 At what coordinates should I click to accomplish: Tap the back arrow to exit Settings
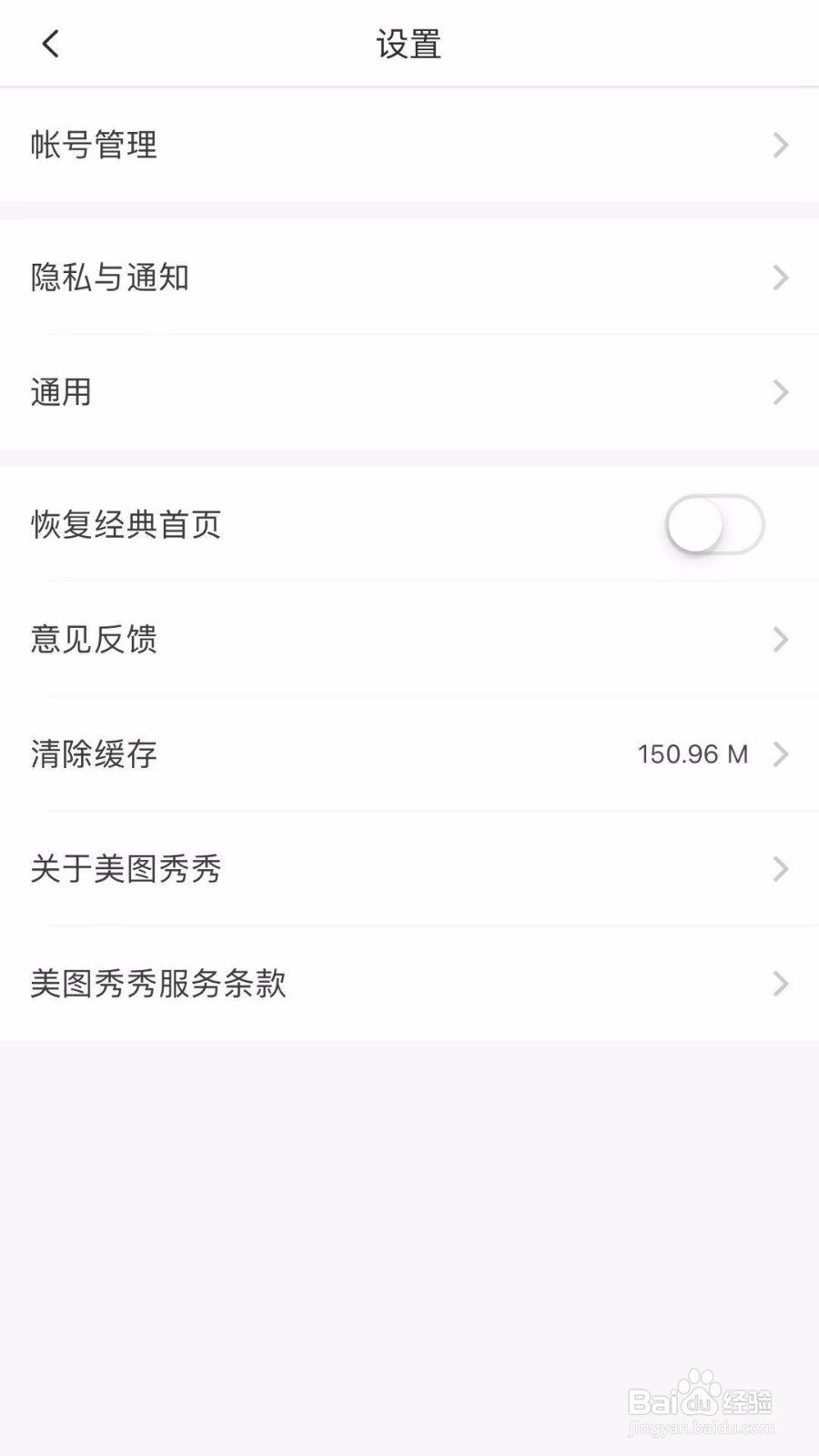(50, 42)
